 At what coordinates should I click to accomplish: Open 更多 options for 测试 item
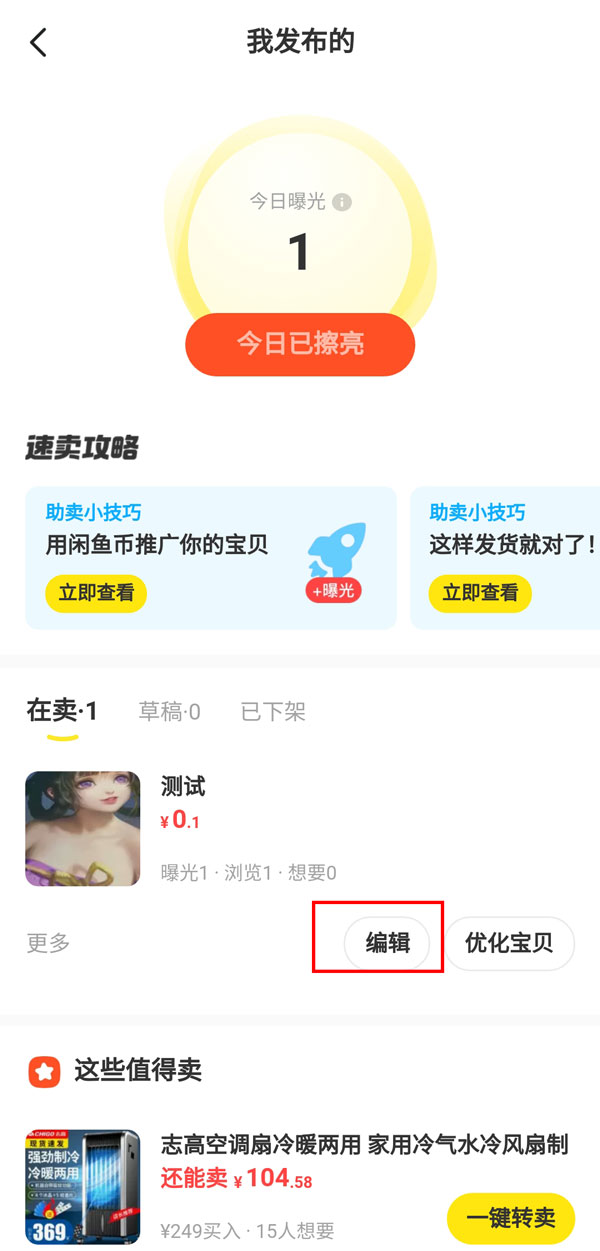[48, 943]
